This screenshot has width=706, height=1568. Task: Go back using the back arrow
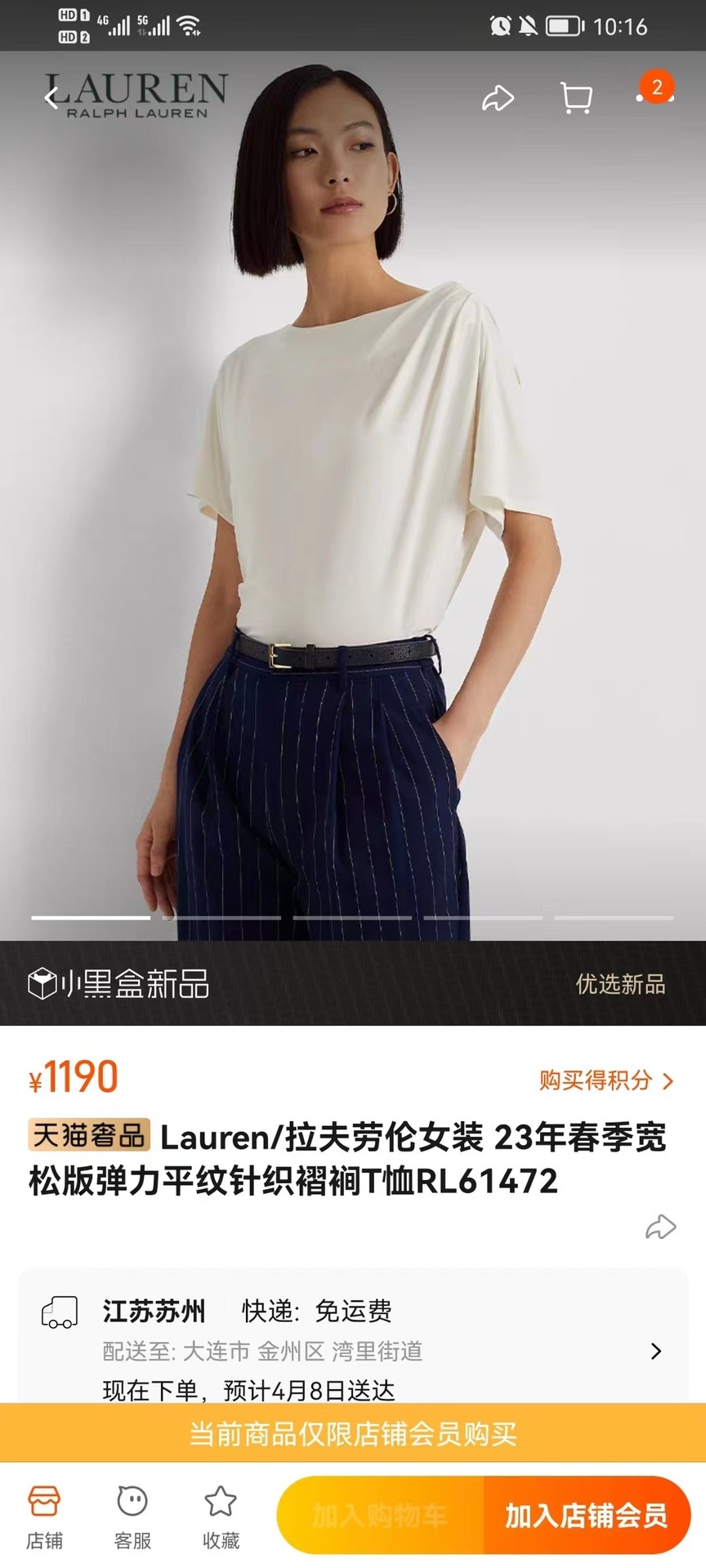pos(51,98)
